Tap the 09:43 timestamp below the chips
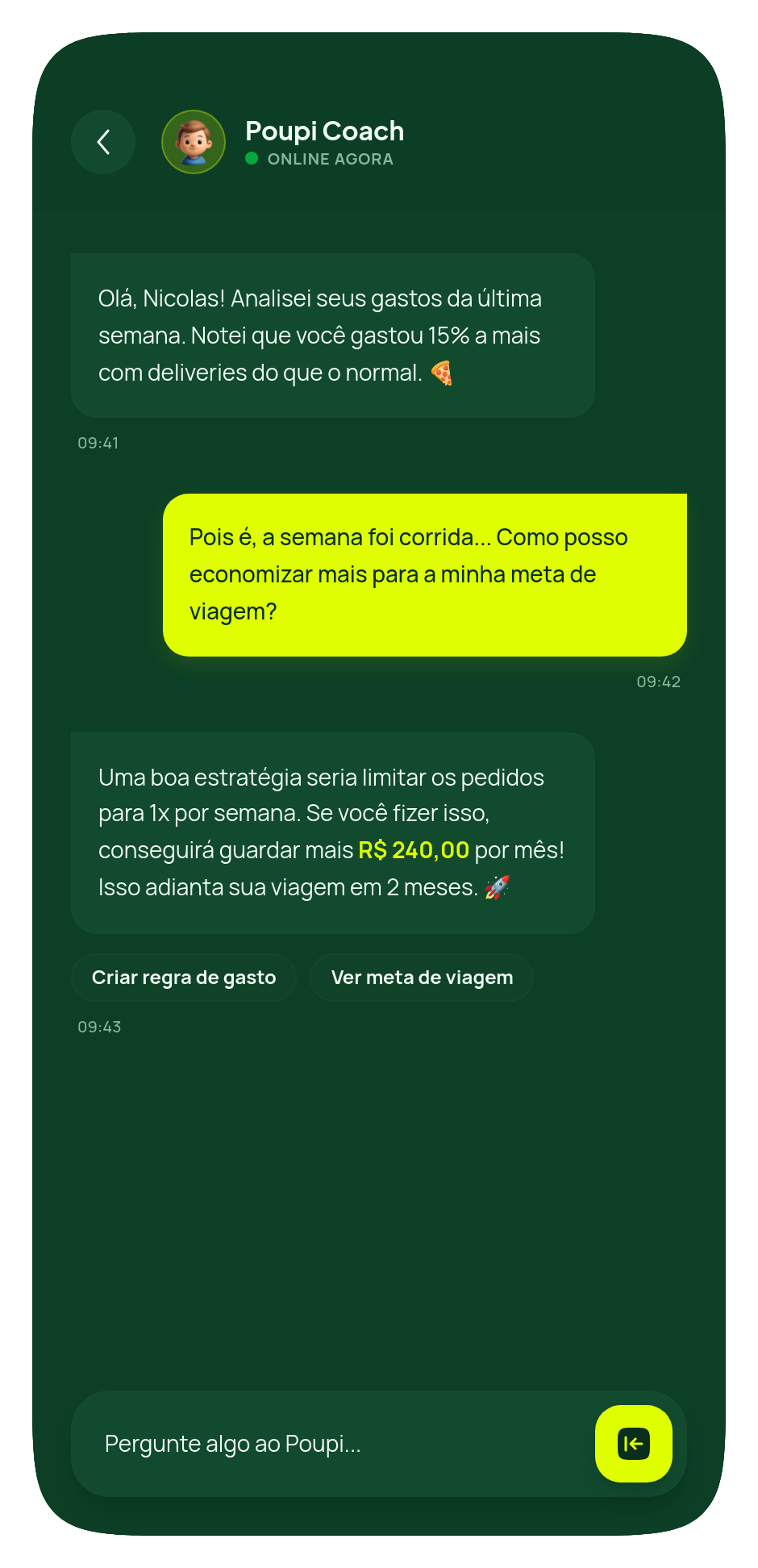 (98, 1027)
